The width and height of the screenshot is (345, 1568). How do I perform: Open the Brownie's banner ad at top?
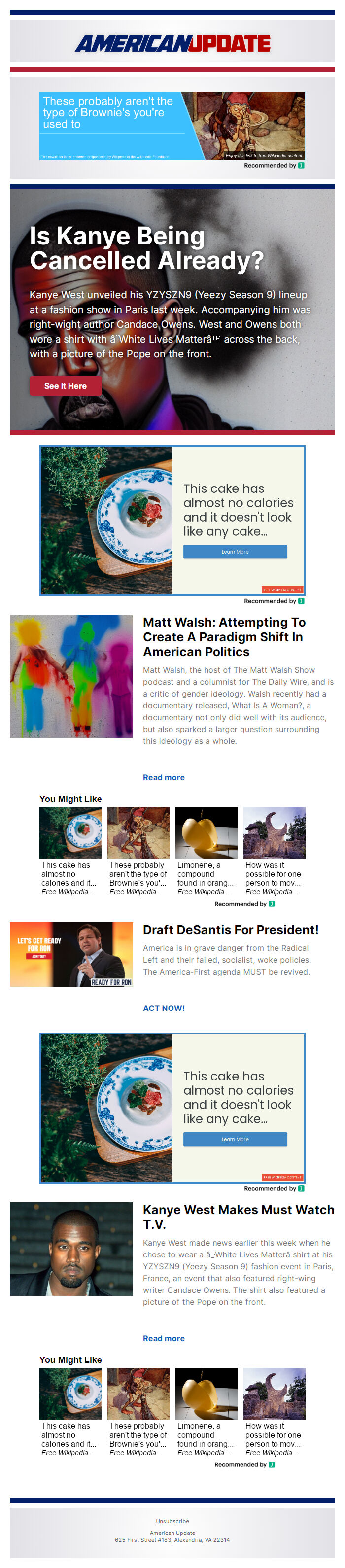[172, 125]
